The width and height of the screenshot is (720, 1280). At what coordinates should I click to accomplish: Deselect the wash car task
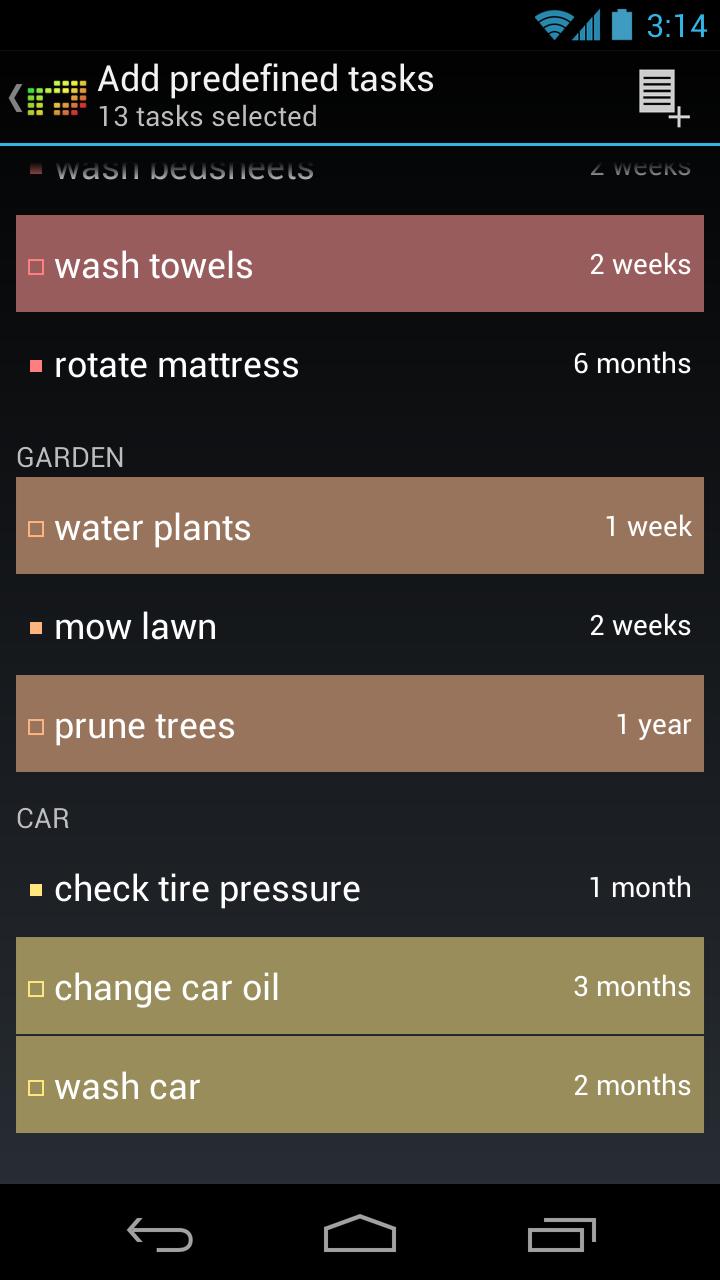360,1085
